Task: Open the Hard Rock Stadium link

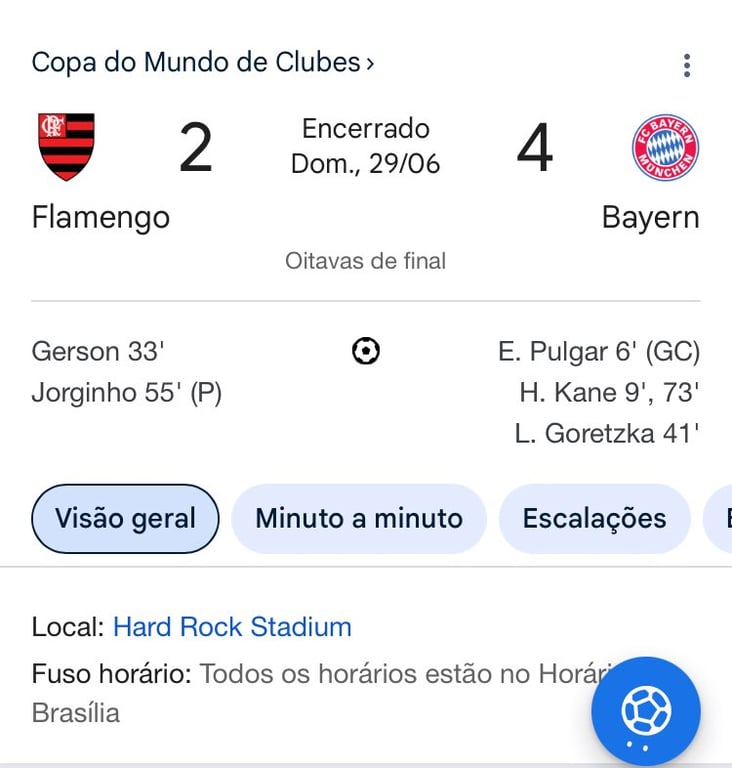Action: tap(232, 627)
